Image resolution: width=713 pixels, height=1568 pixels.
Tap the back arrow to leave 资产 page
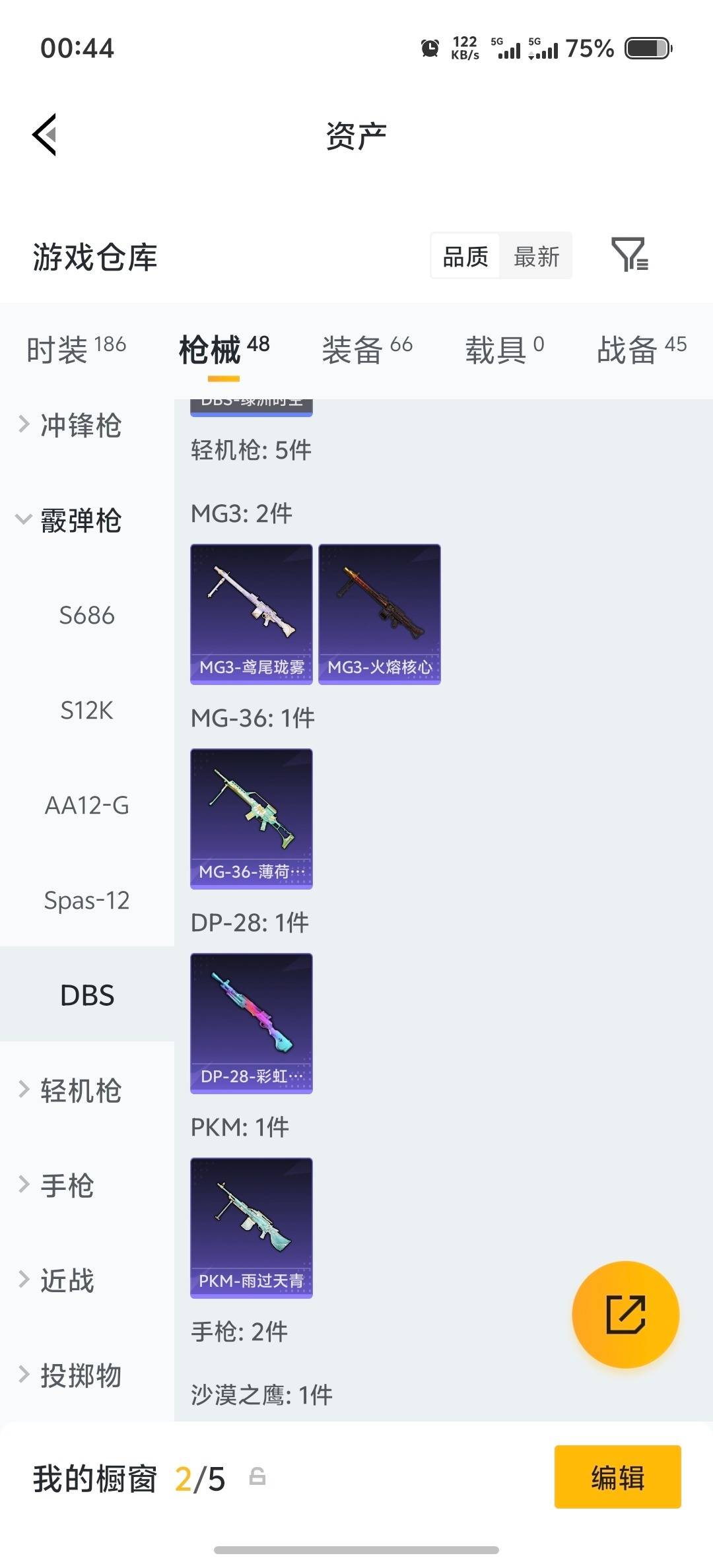tap(44, 135)
